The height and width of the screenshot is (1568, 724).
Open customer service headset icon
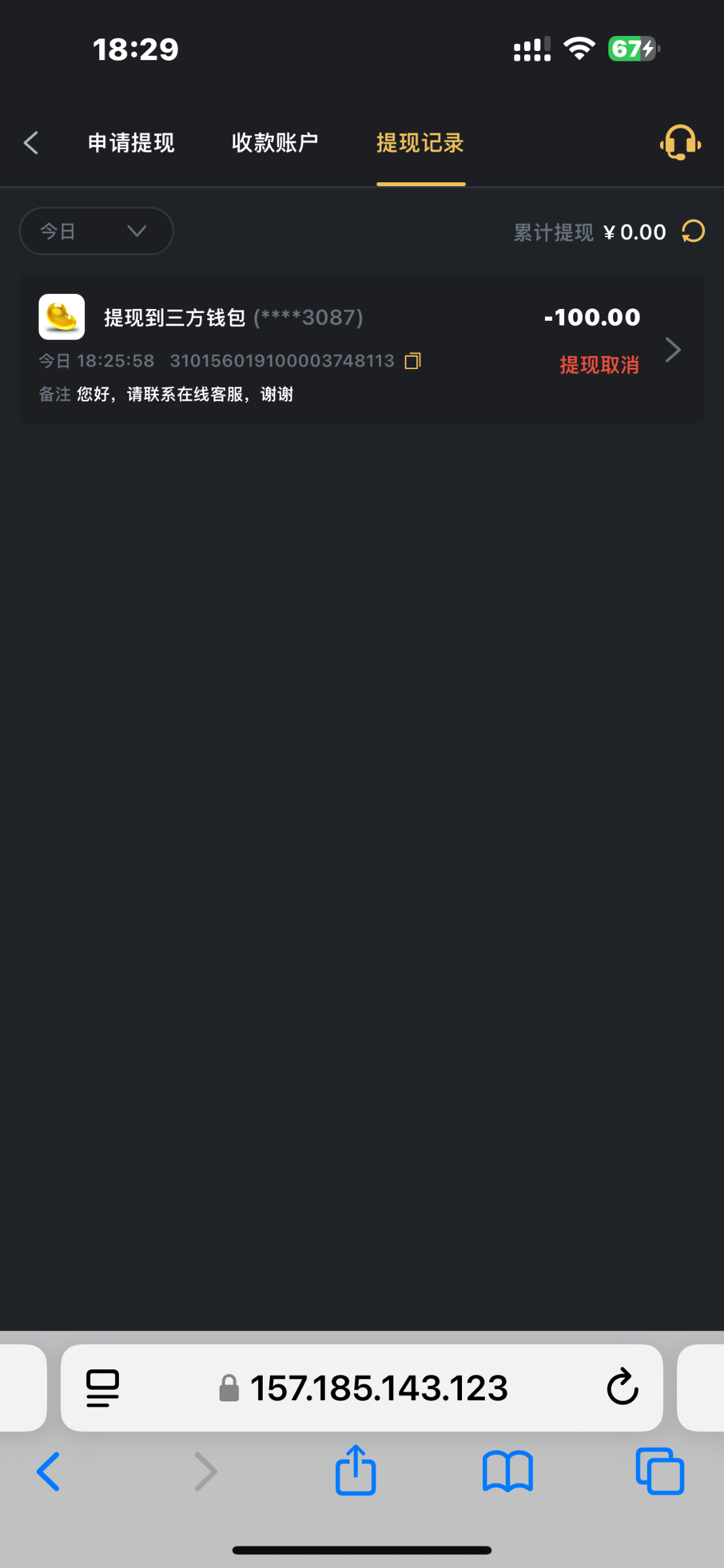coord(680,142)
